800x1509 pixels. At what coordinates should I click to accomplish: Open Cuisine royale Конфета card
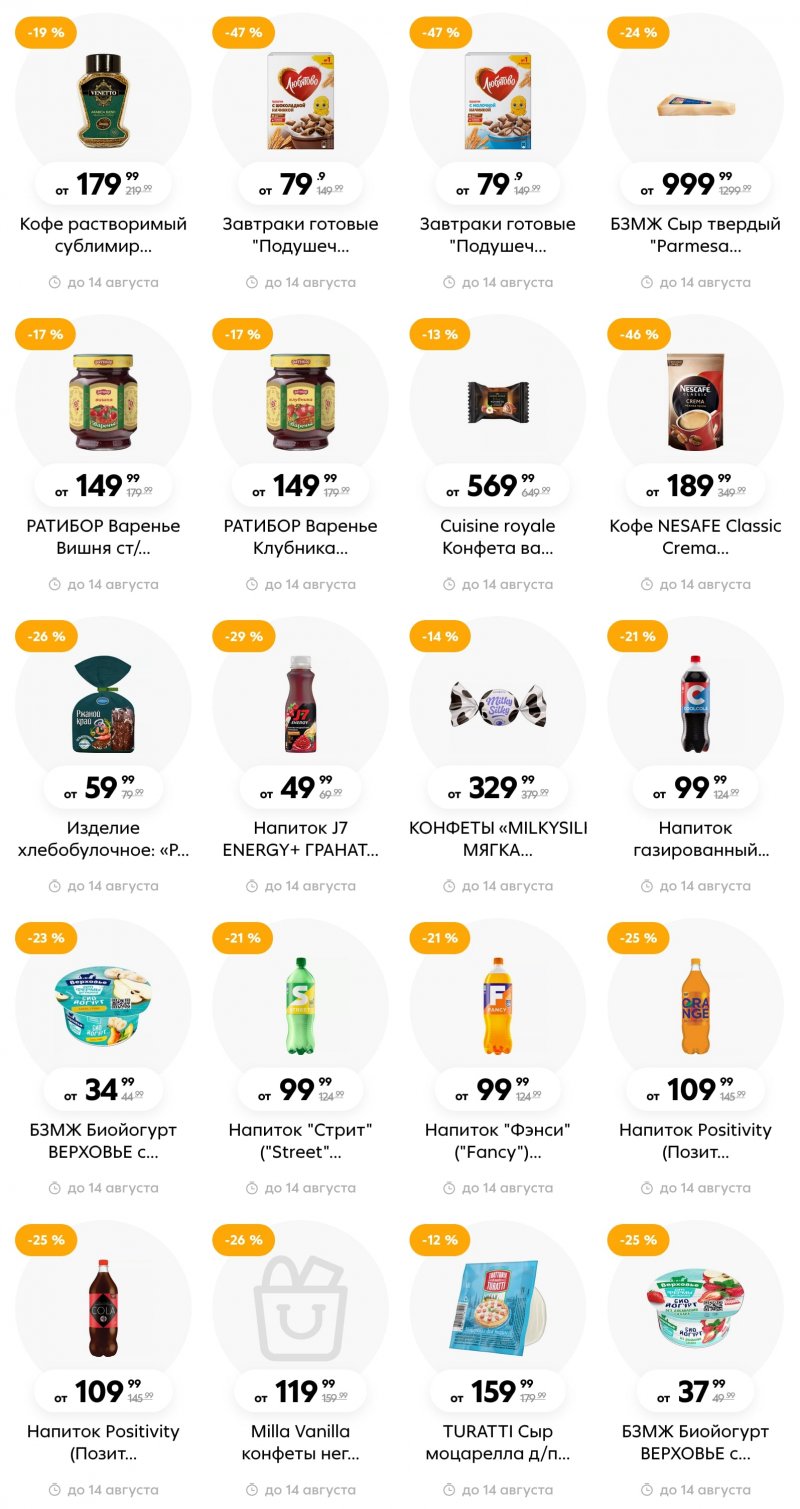[498, 402]
